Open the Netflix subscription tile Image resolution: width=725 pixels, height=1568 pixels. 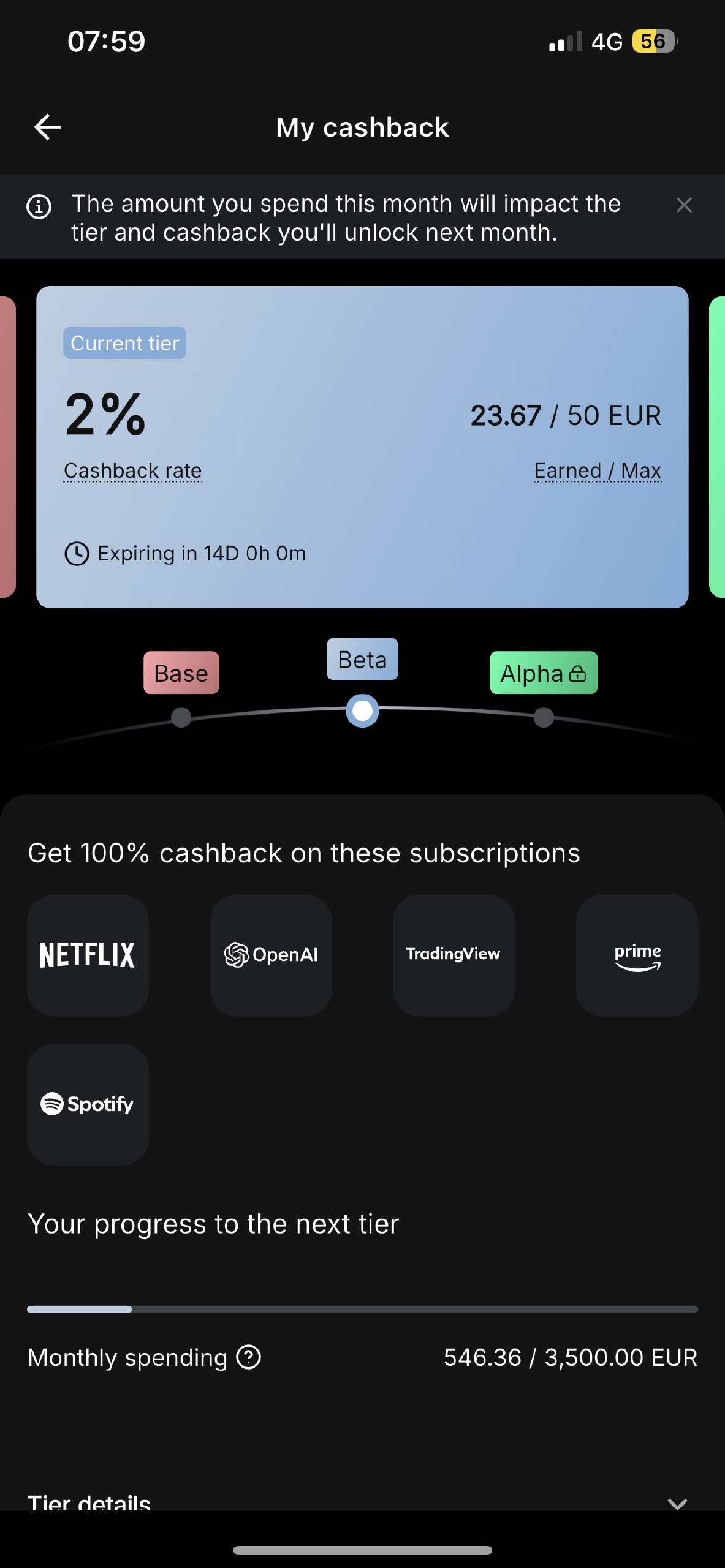(88, 956)
